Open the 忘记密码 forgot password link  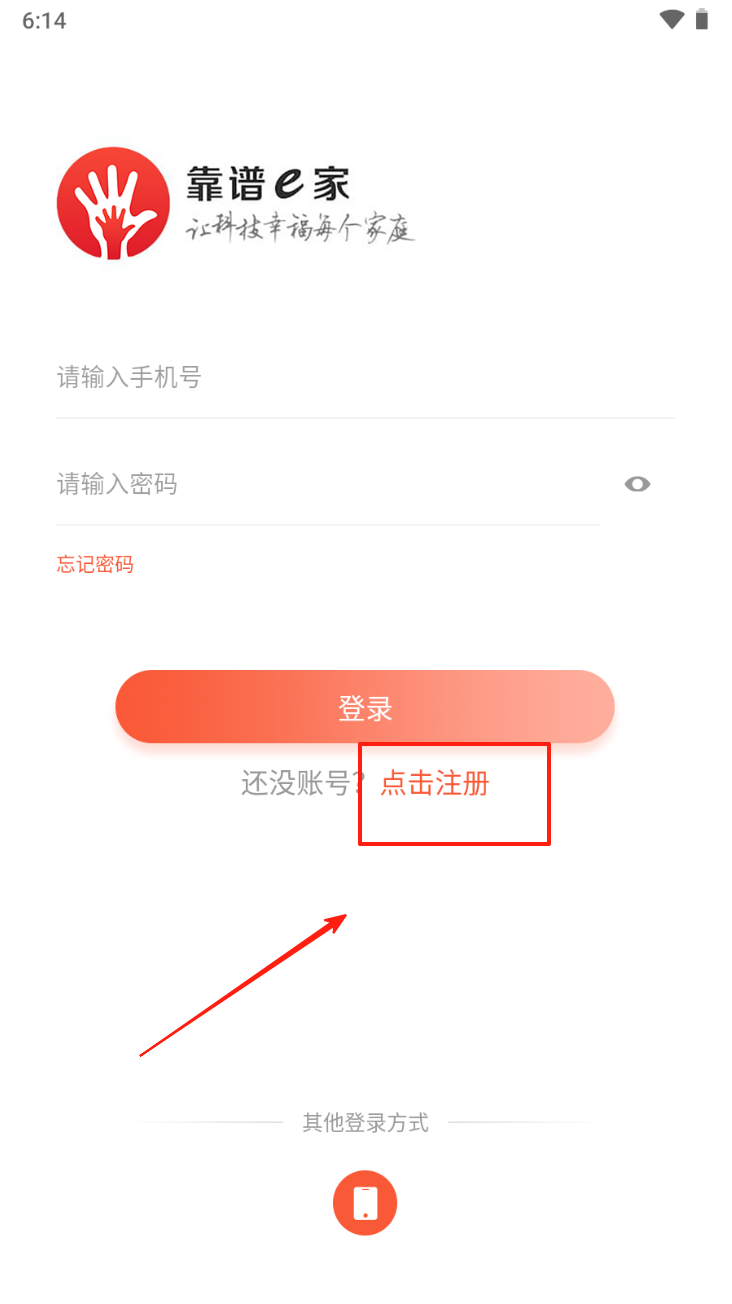(x=95, y=565)
